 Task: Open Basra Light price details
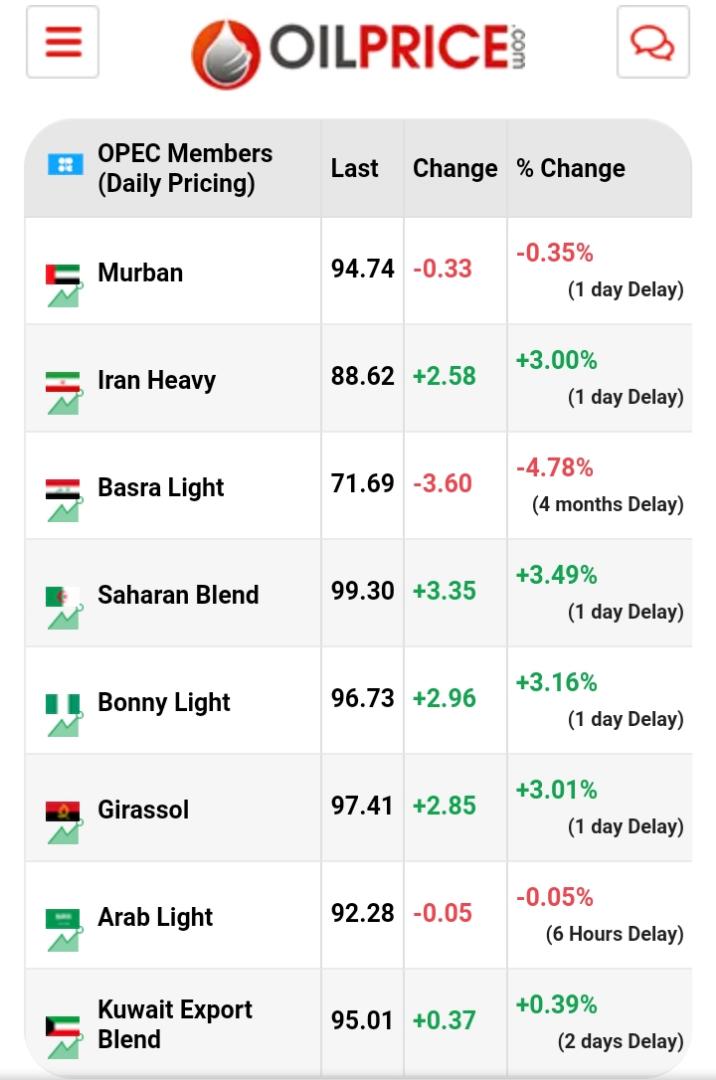click(x=160, y=487)
